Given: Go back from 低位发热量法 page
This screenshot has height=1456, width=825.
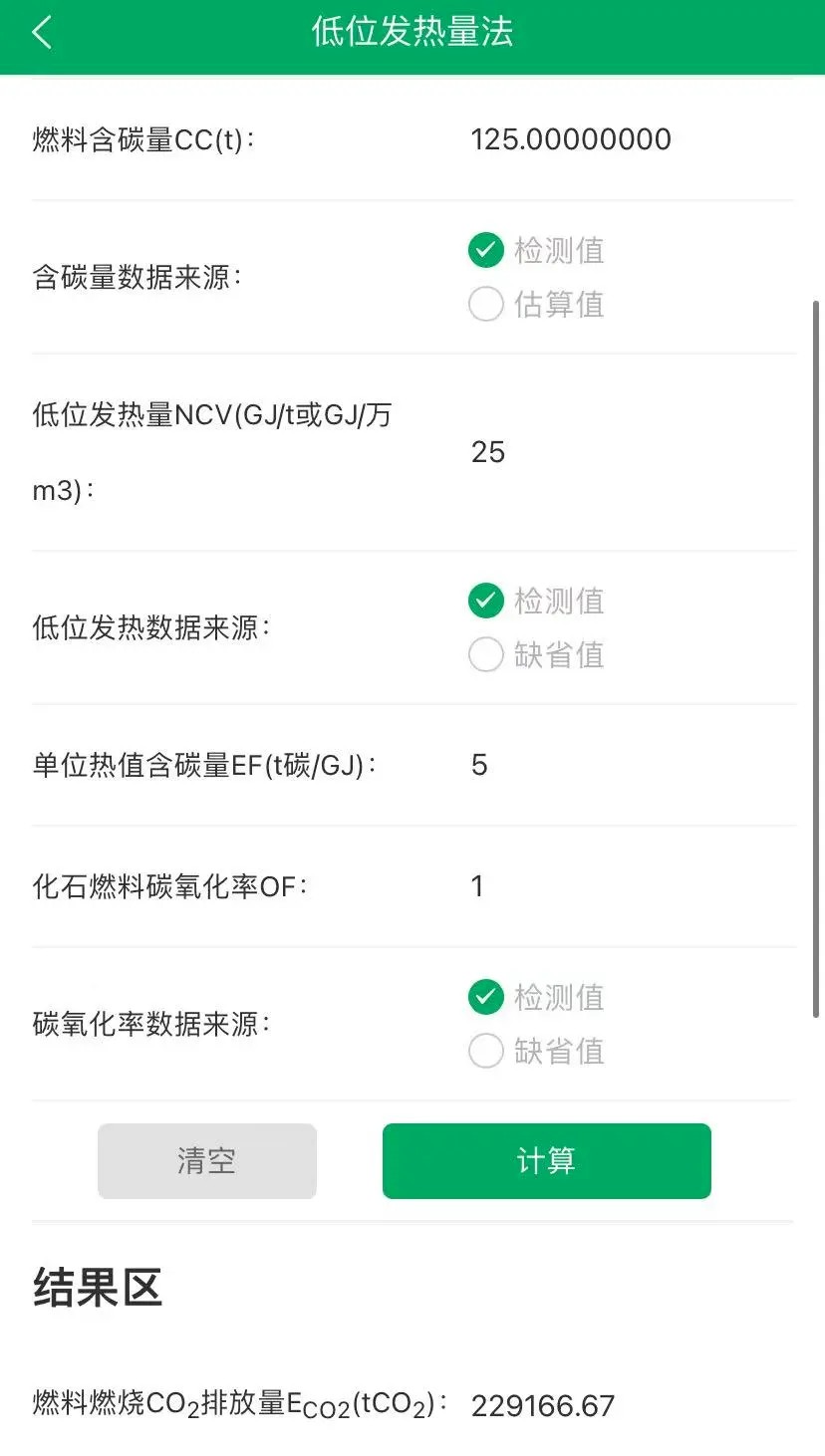Looking at the screenshot, I should [x=42, y=33].
